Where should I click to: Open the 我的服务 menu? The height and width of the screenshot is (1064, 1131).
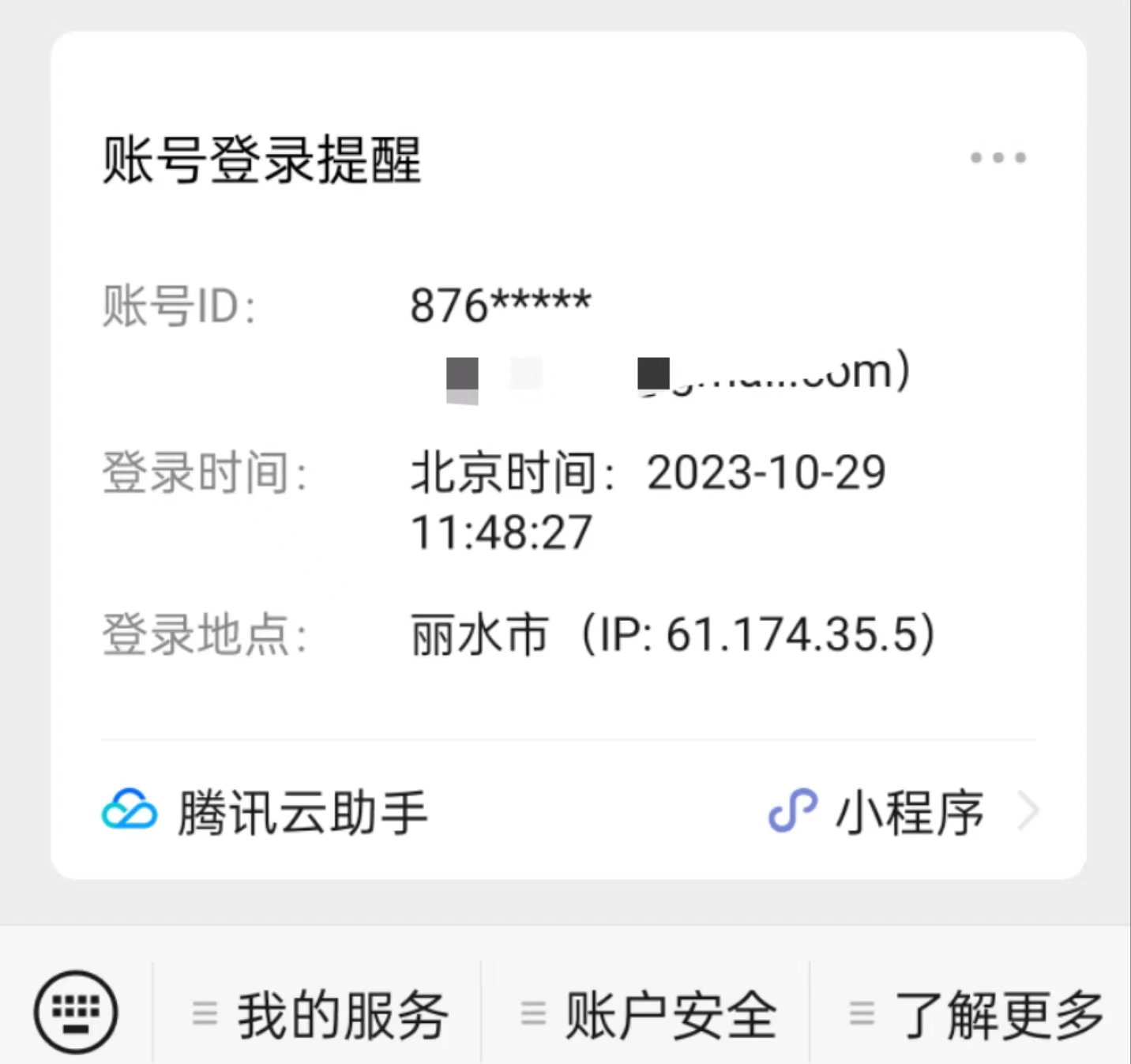coord(319,1014)
